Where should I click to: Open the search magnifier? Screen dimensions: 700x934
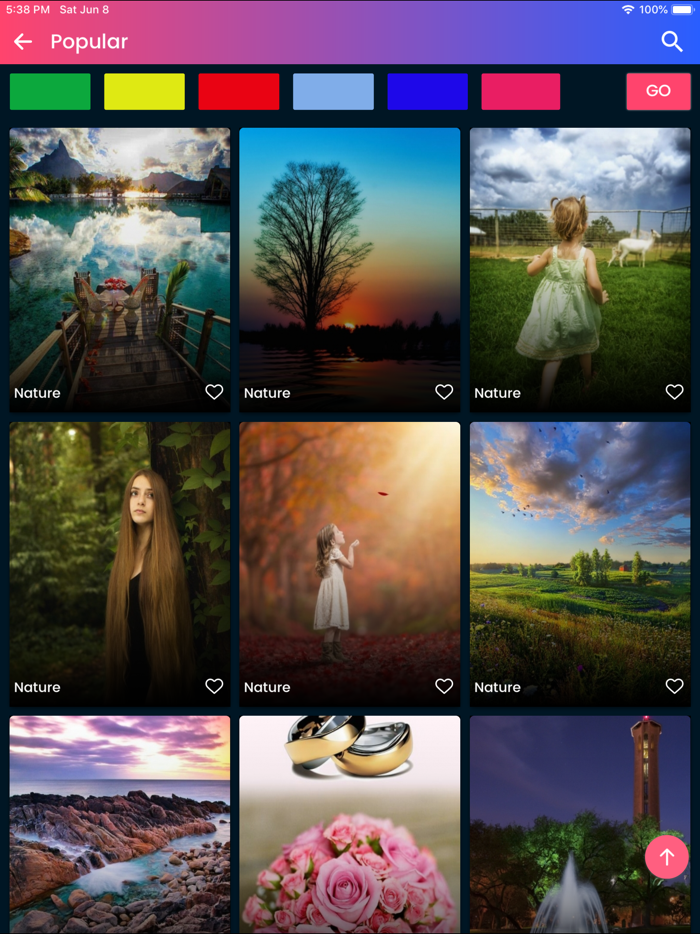click(x=672, y=42)
